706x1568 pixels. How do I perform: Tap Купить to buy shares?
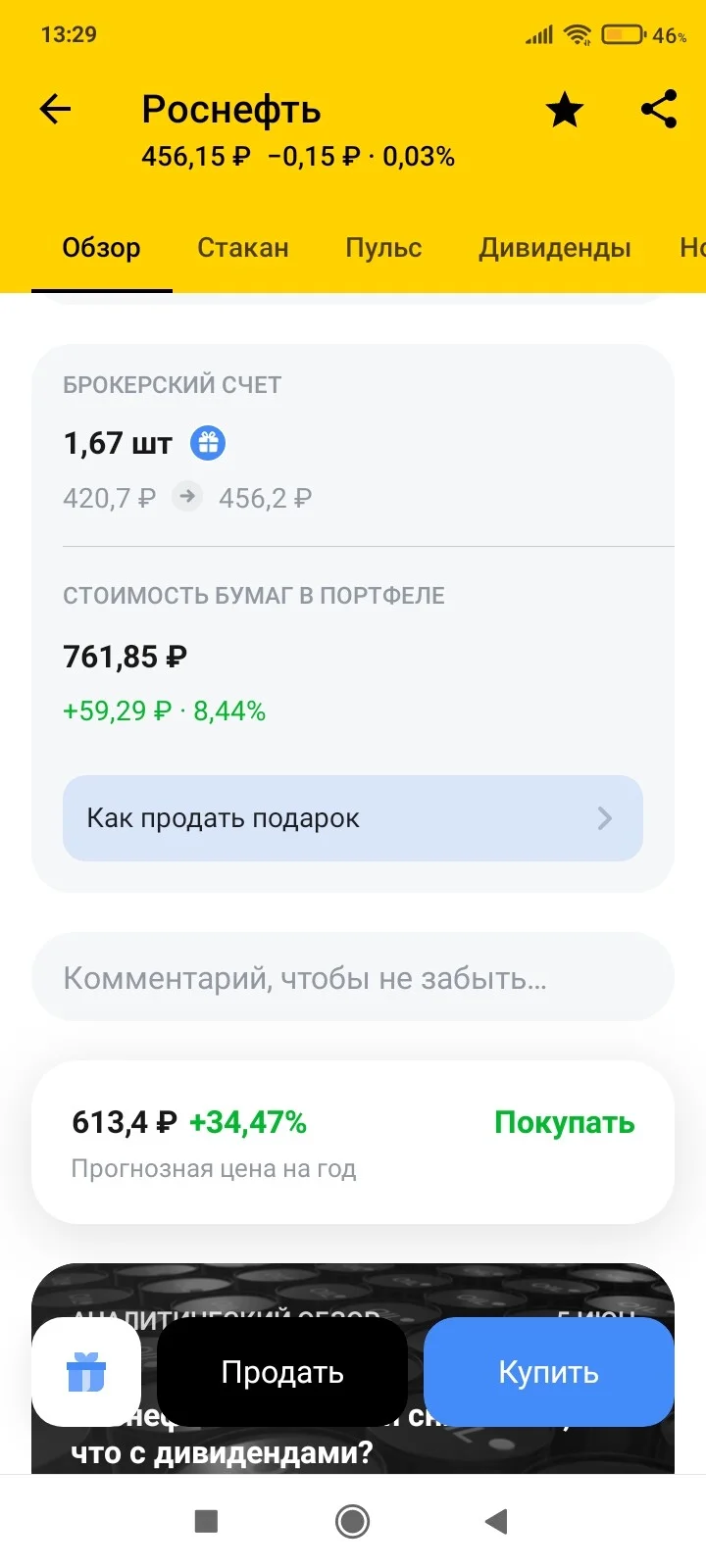click(x=549, y=1372)
